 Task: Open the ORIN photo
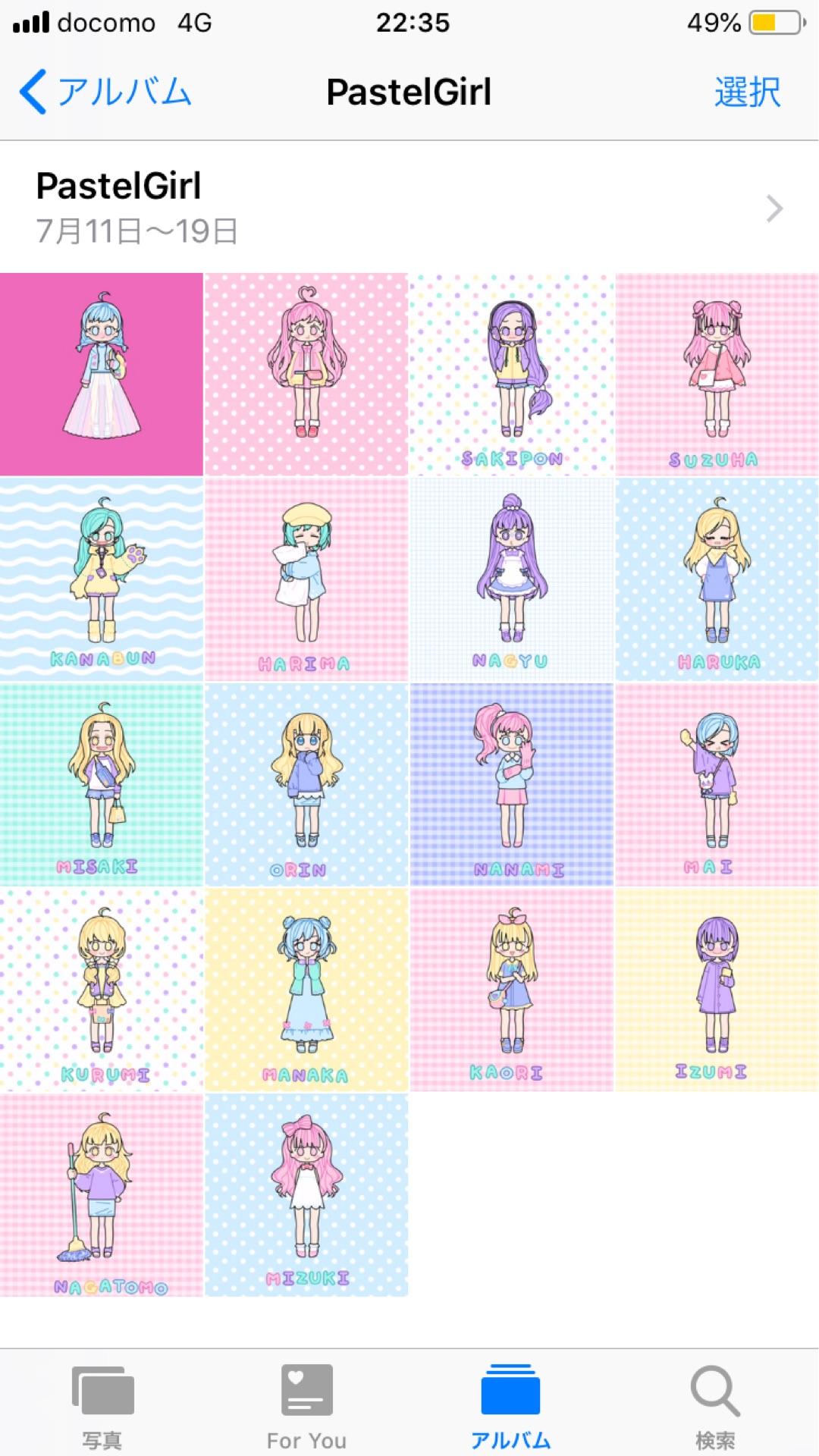pyautogui.click(x=306, y=785)
